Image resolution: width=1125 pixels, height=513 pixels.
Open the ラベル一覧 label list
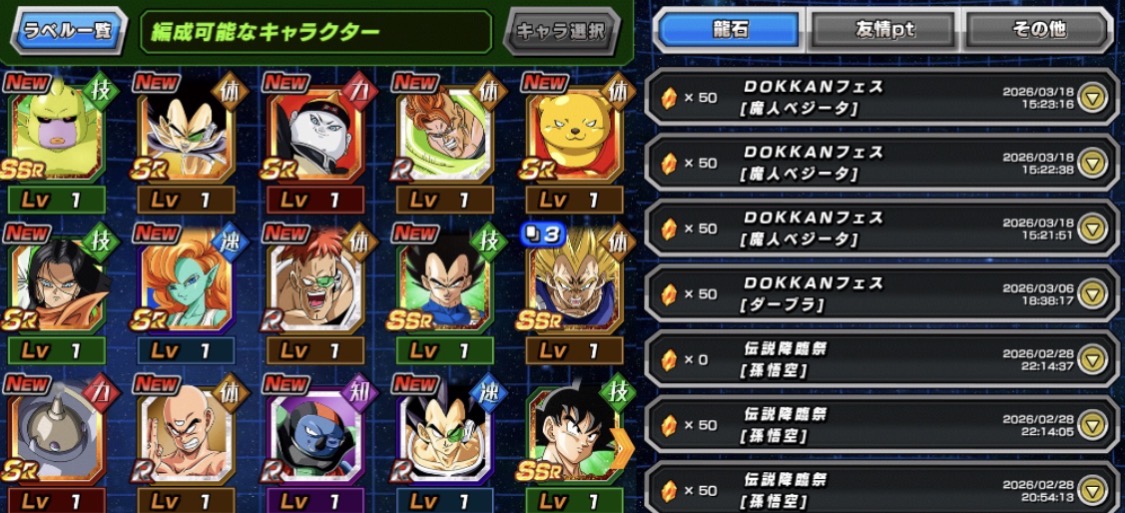click(69, 31)
